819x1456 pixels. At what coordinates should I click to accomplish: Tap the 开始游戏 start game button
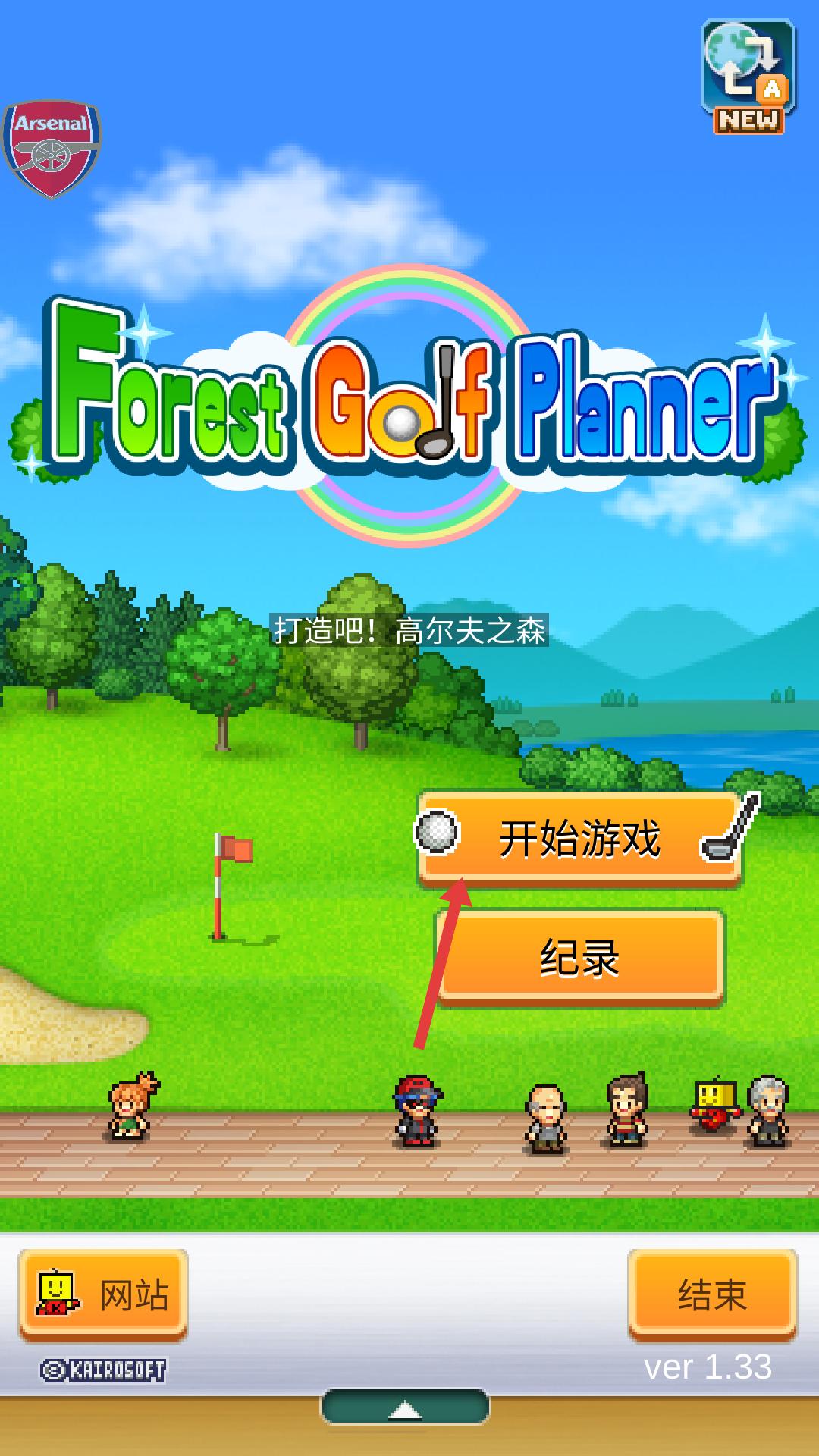point(579,838)
